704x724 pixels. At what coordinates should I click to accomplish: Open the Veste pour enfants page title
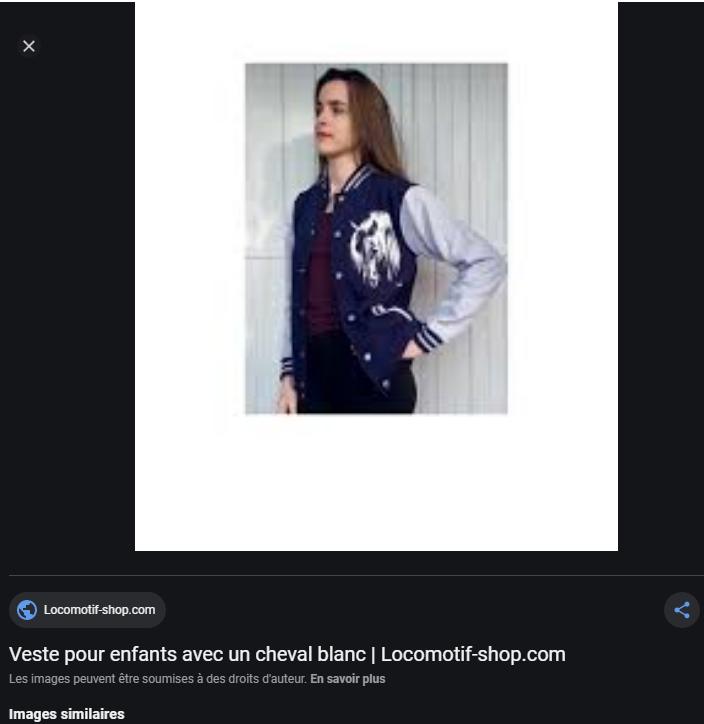point(287,655)
